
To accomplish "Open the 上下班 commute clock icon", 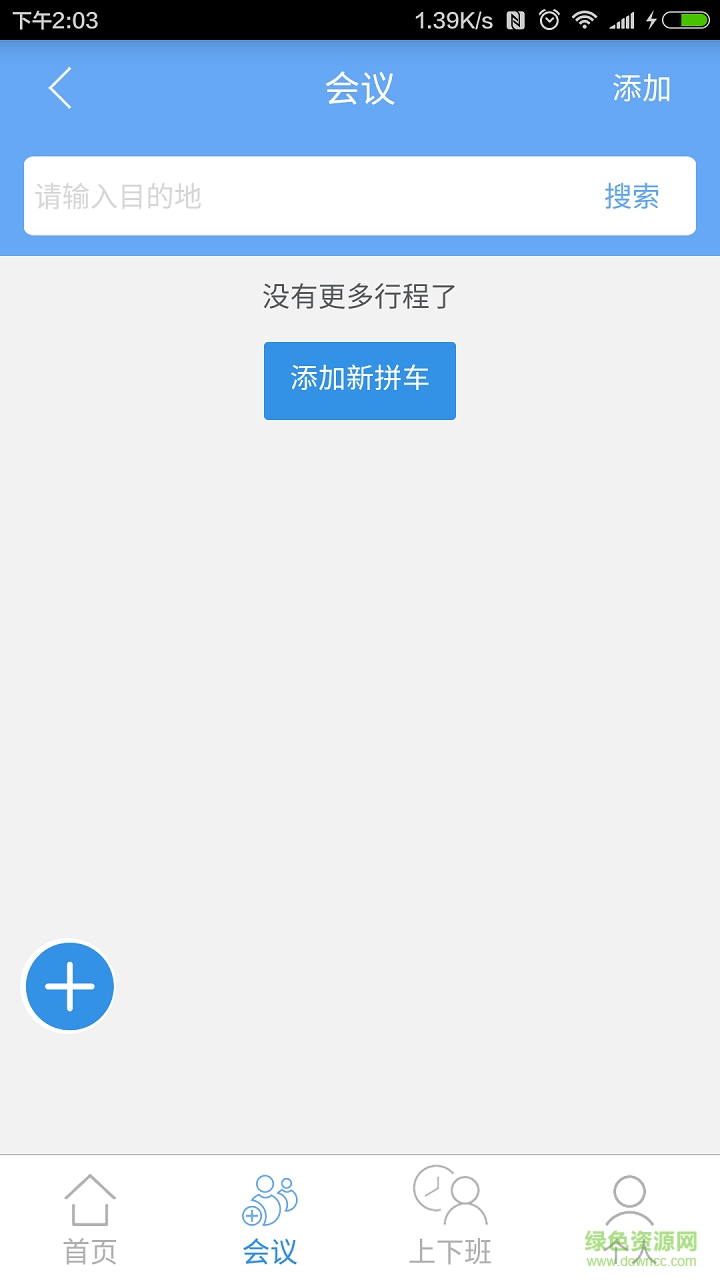I will (x=450, y=1197).
